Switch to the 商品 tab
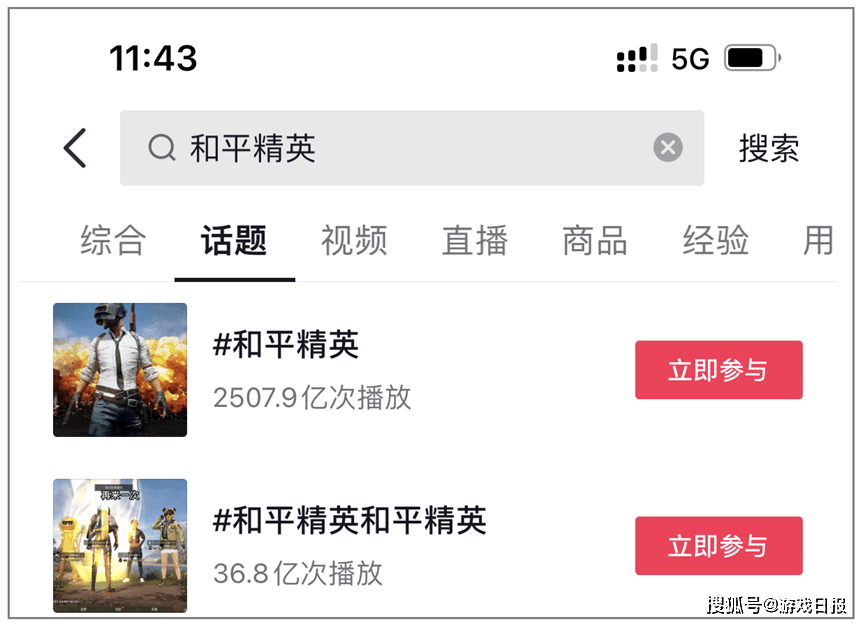 click(595, 241)
